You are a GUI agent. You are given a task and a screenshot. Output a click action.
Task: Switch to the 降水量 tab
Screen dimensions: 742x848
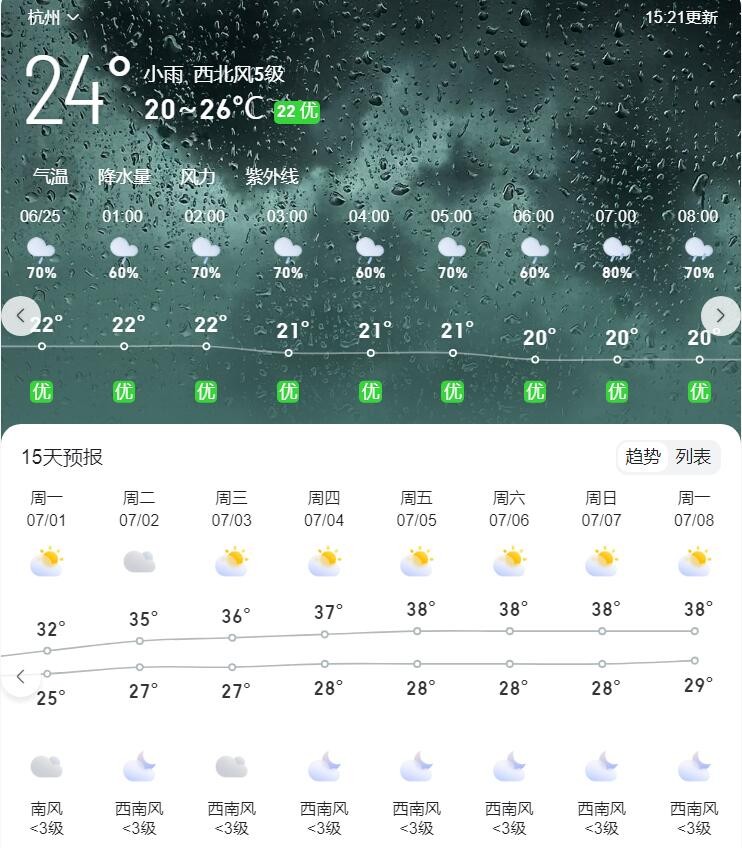(124, 177)
